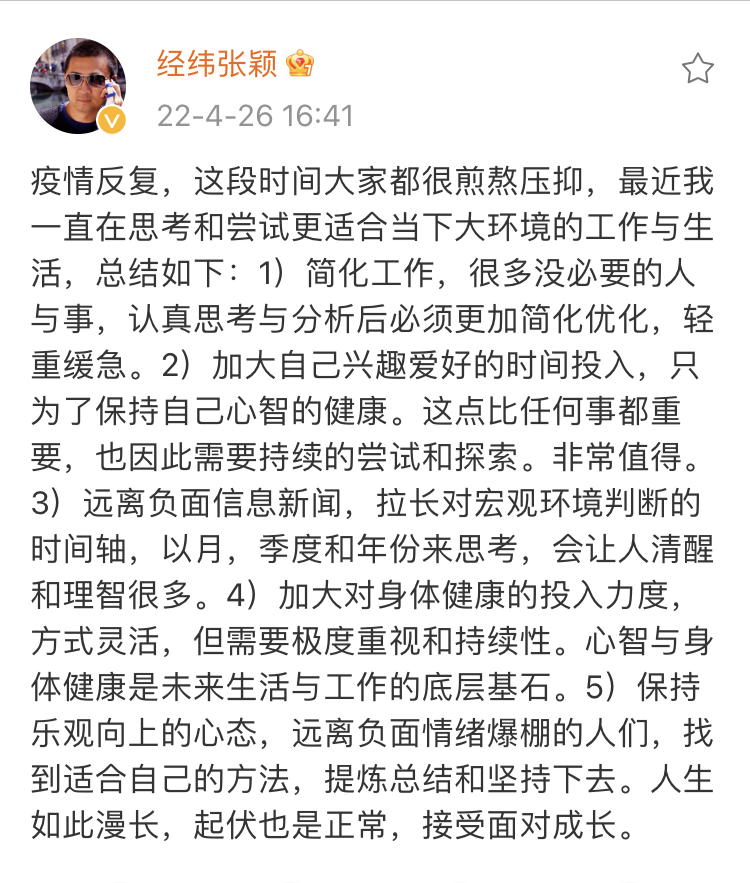Open 经纬张颖's profile picture

[x=78, y=86]
